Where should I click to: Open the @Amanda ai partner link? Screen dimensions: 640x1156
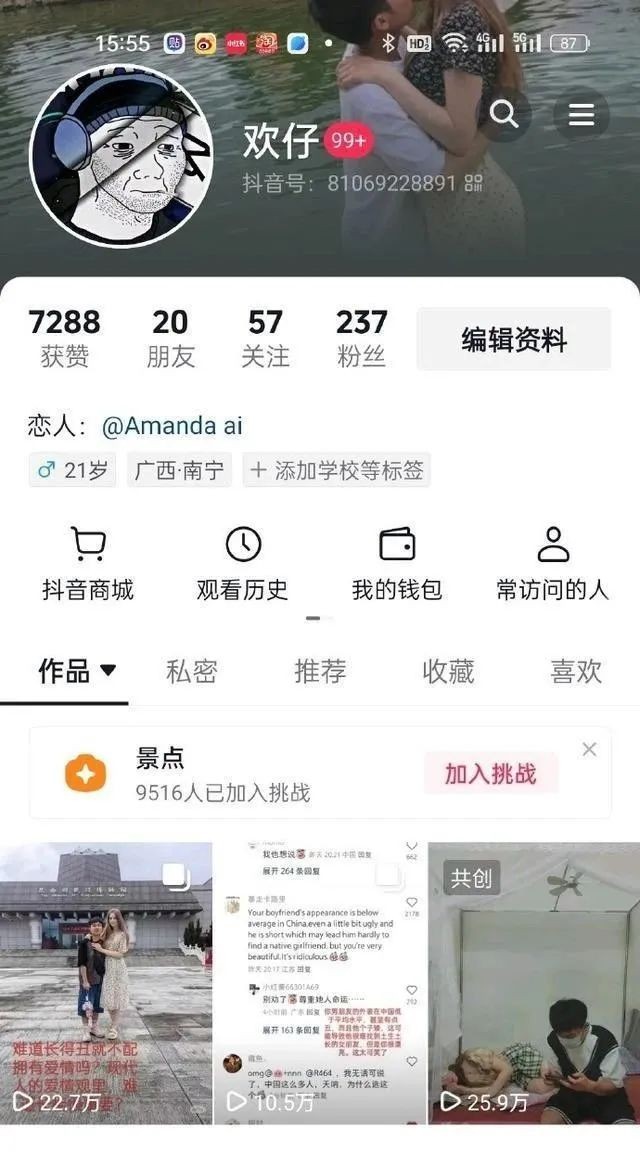click(x=172, y=426)
